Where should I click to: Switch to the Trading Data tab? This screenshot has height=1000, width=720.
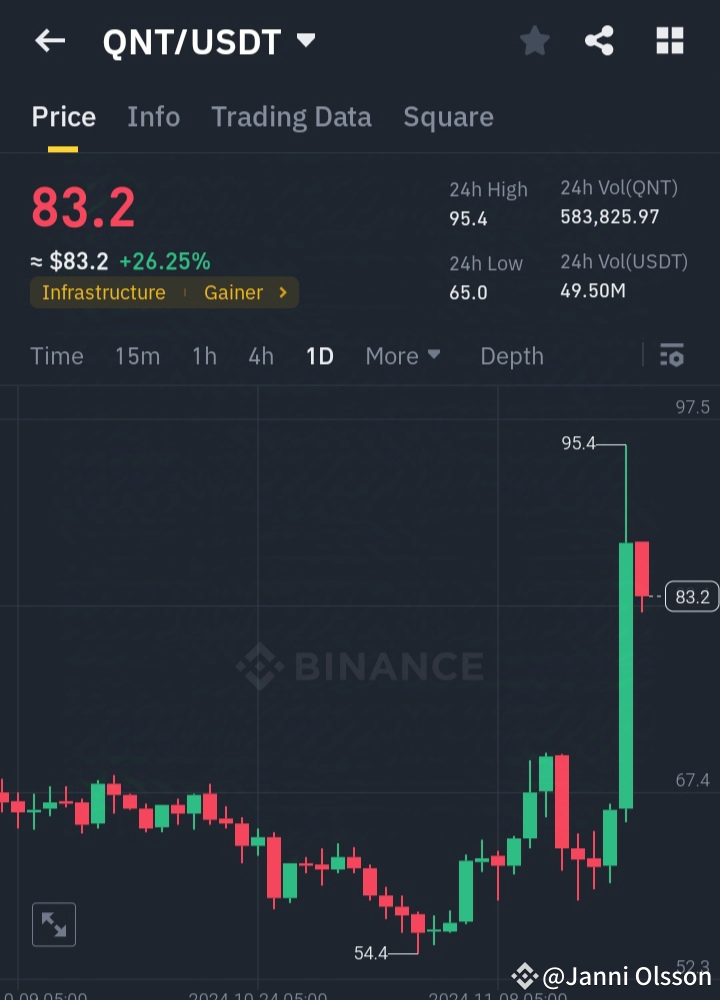pos(291,117)
